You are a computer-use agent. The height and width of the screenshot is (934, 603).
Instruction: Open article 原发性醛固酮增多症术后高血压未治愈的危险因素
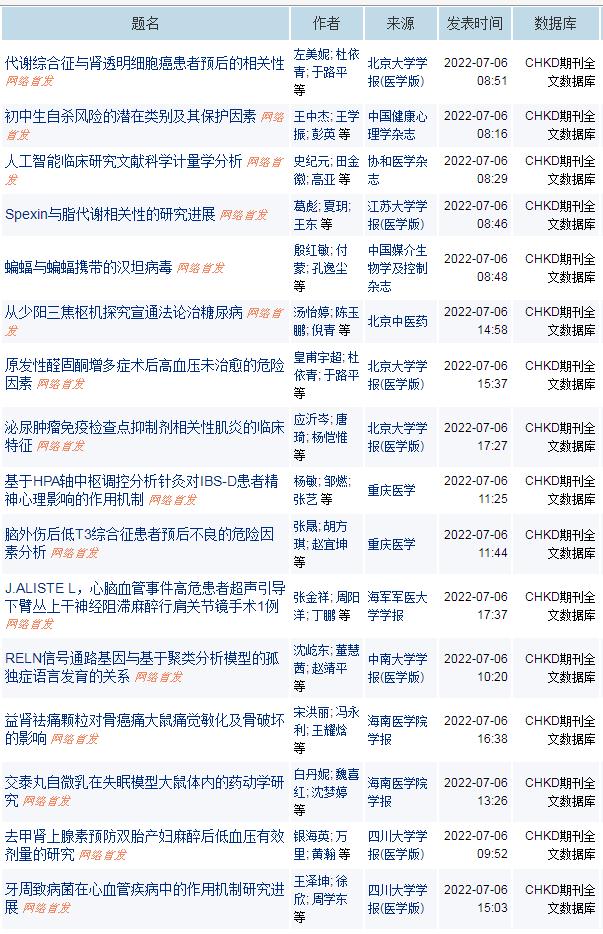144,364
